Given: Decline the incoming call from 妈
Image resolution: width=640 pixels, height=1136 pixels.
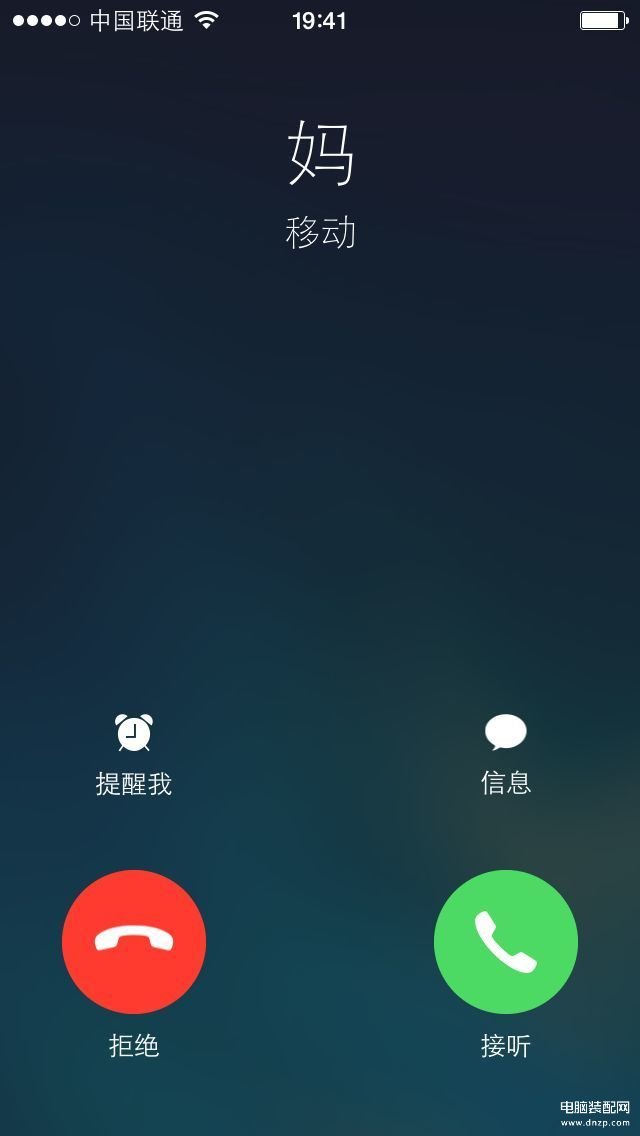Looking at the screenshot, I should pos(134,941).
